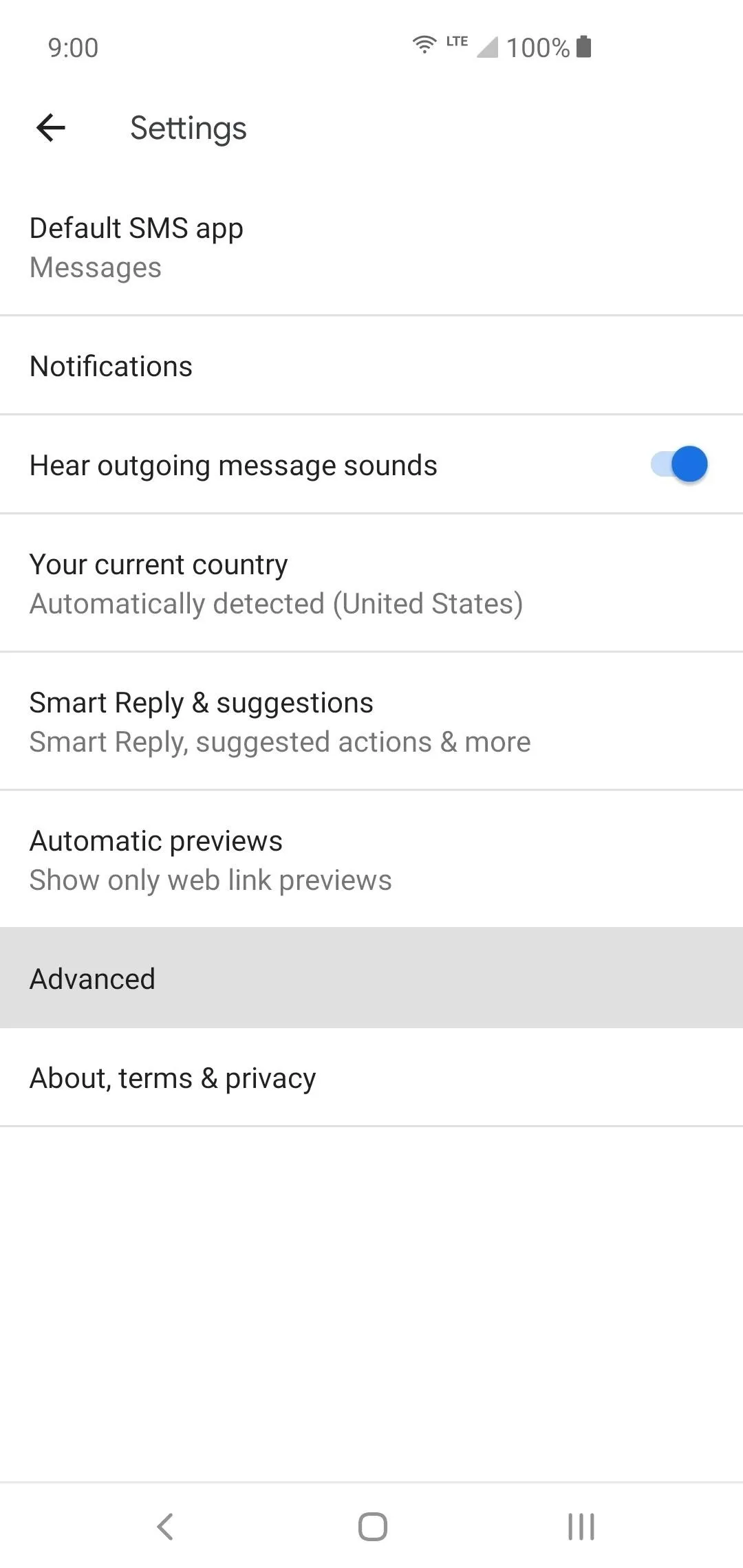Open Advanced settings
Viewport: 743px width, 1568px height.
coord(371,978)
